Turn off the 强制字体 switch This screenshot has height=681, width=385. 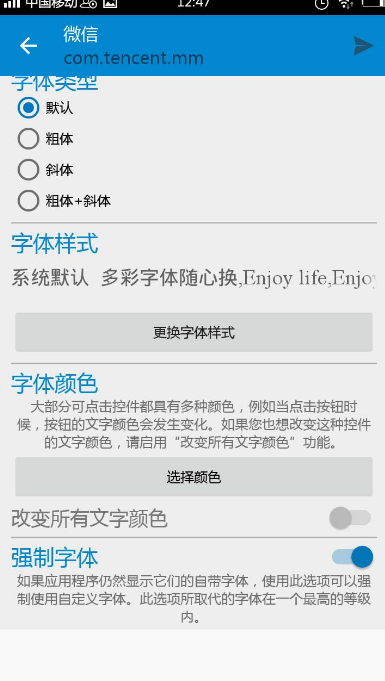pyautogui.click(x=352, y=557)
